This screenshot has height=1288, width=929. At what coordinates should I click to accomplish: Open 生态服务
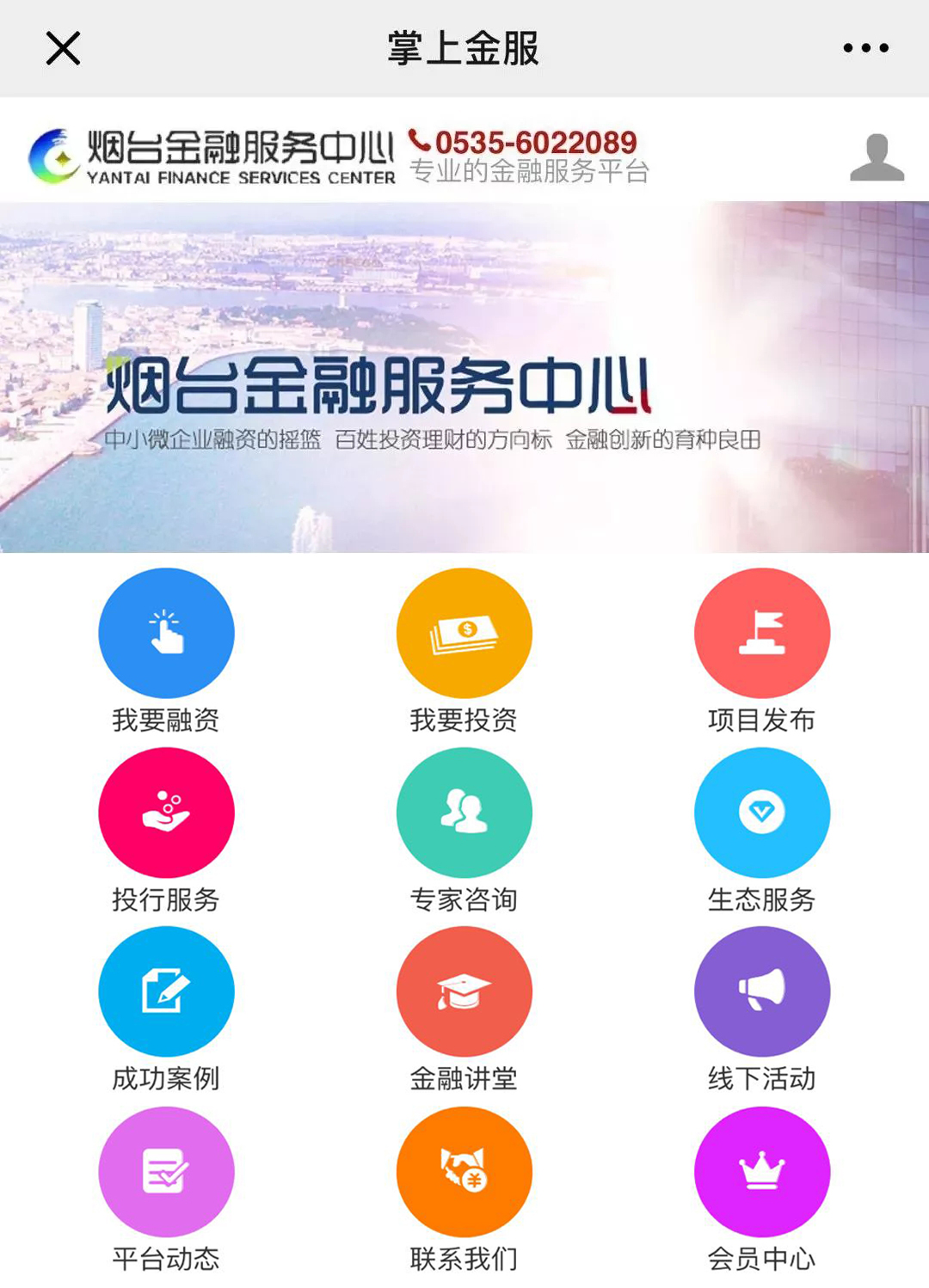761,813
